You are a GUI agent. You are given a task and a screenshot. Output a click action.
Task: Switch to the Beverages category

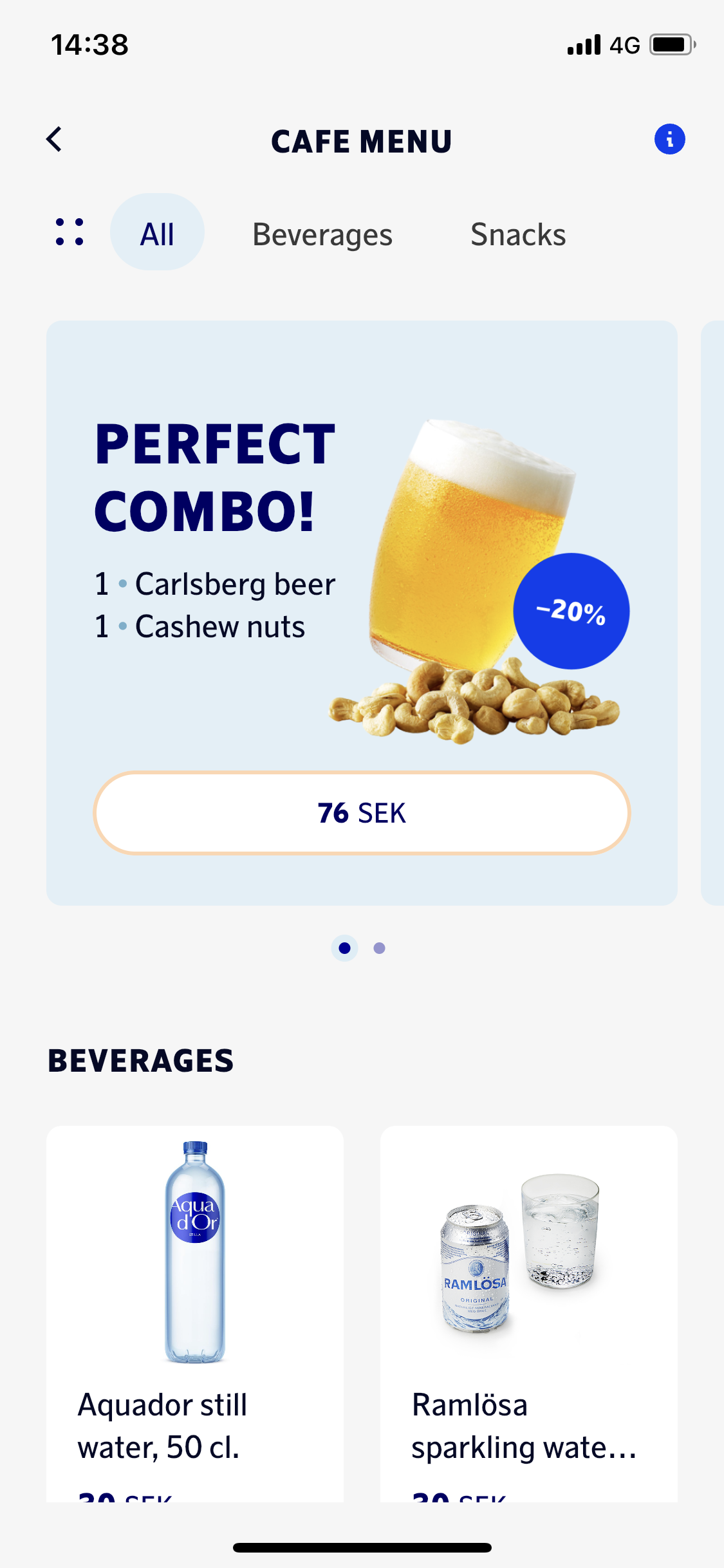pyautogui.click(x=322, y=234)
